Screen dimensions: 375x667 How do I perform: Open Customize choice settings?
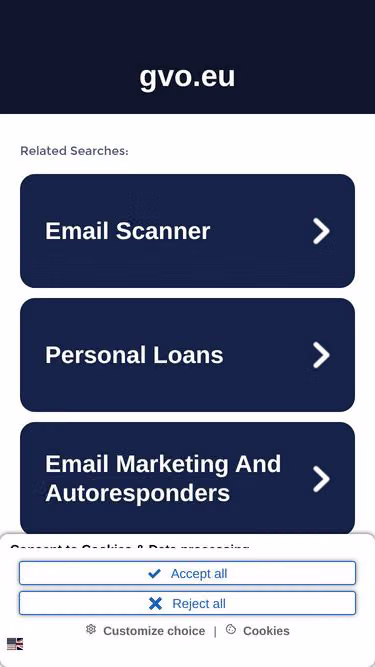145,630
